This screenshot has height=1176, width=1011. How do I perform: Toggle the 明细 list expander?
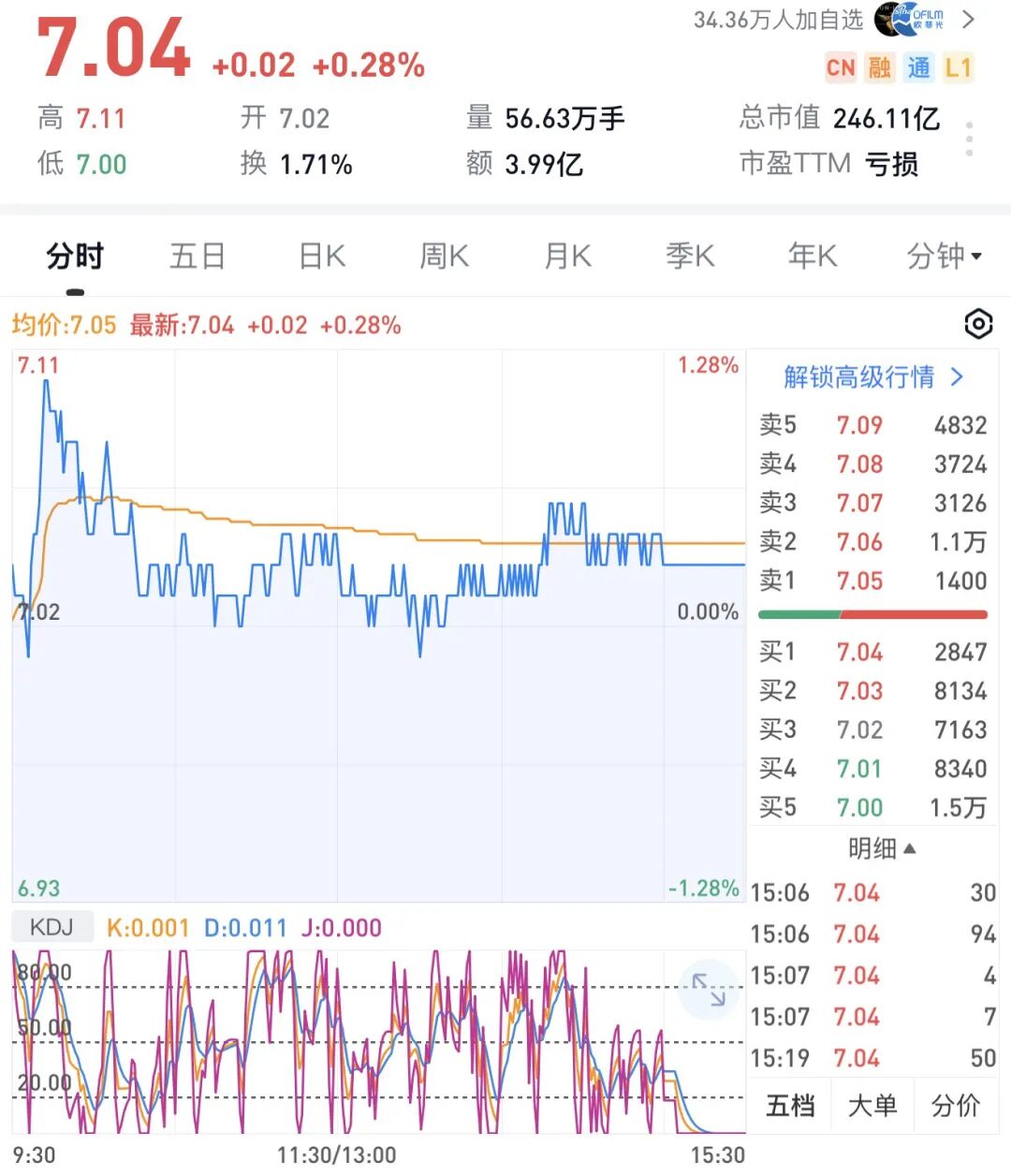[x=882, y=848]
